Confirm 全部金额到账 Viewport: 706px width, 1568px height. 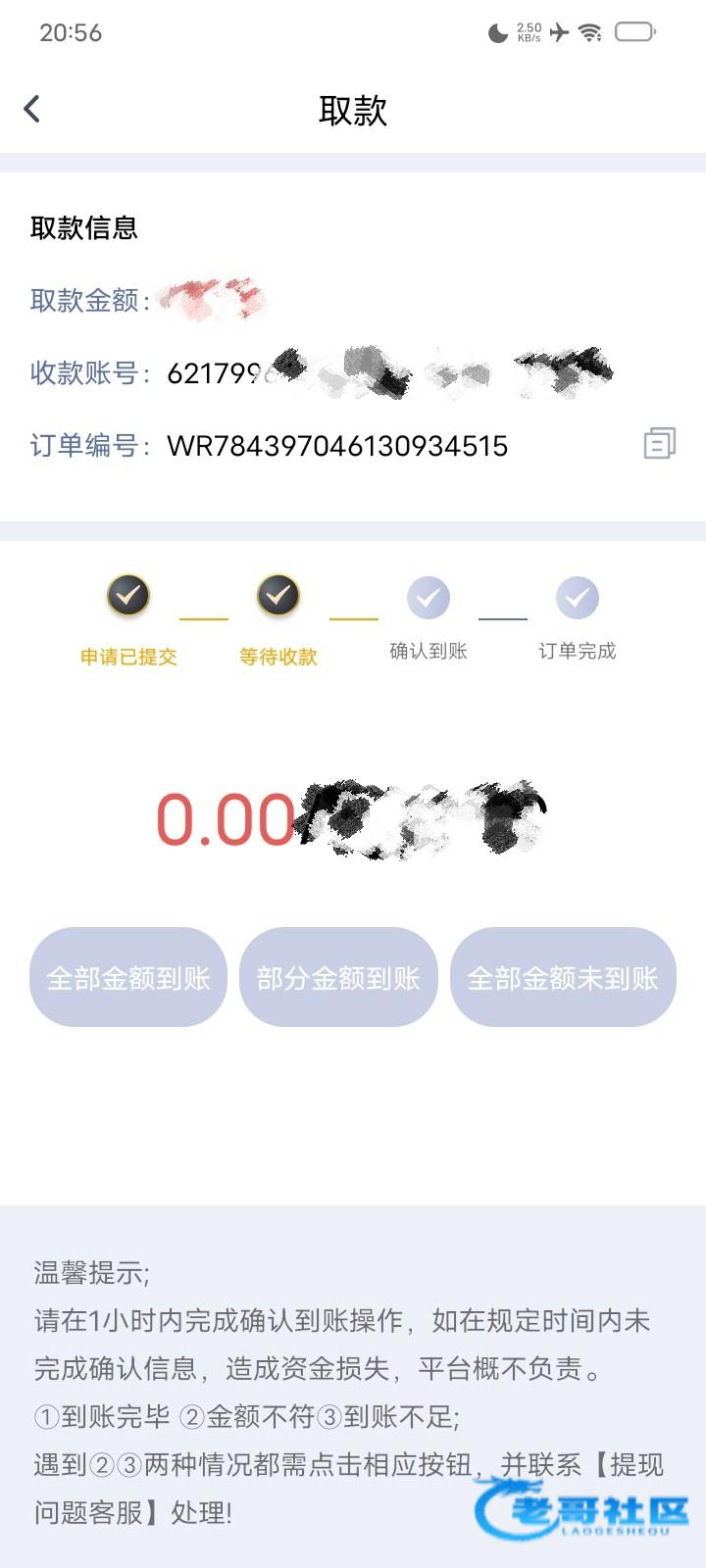pyautogui.click(x=128, y=977)
